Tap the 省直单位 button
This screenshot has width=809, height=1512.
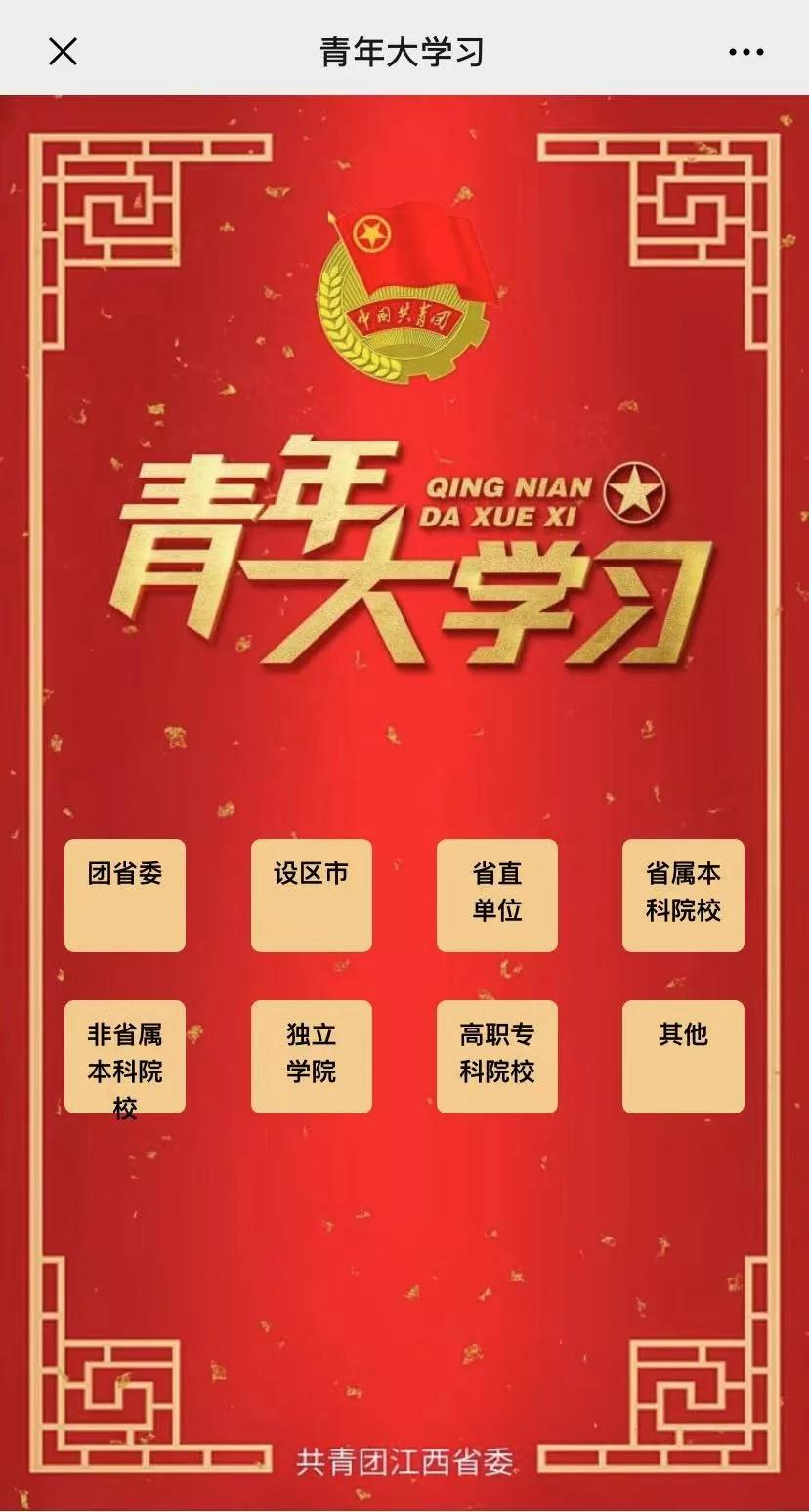[496, 895]
